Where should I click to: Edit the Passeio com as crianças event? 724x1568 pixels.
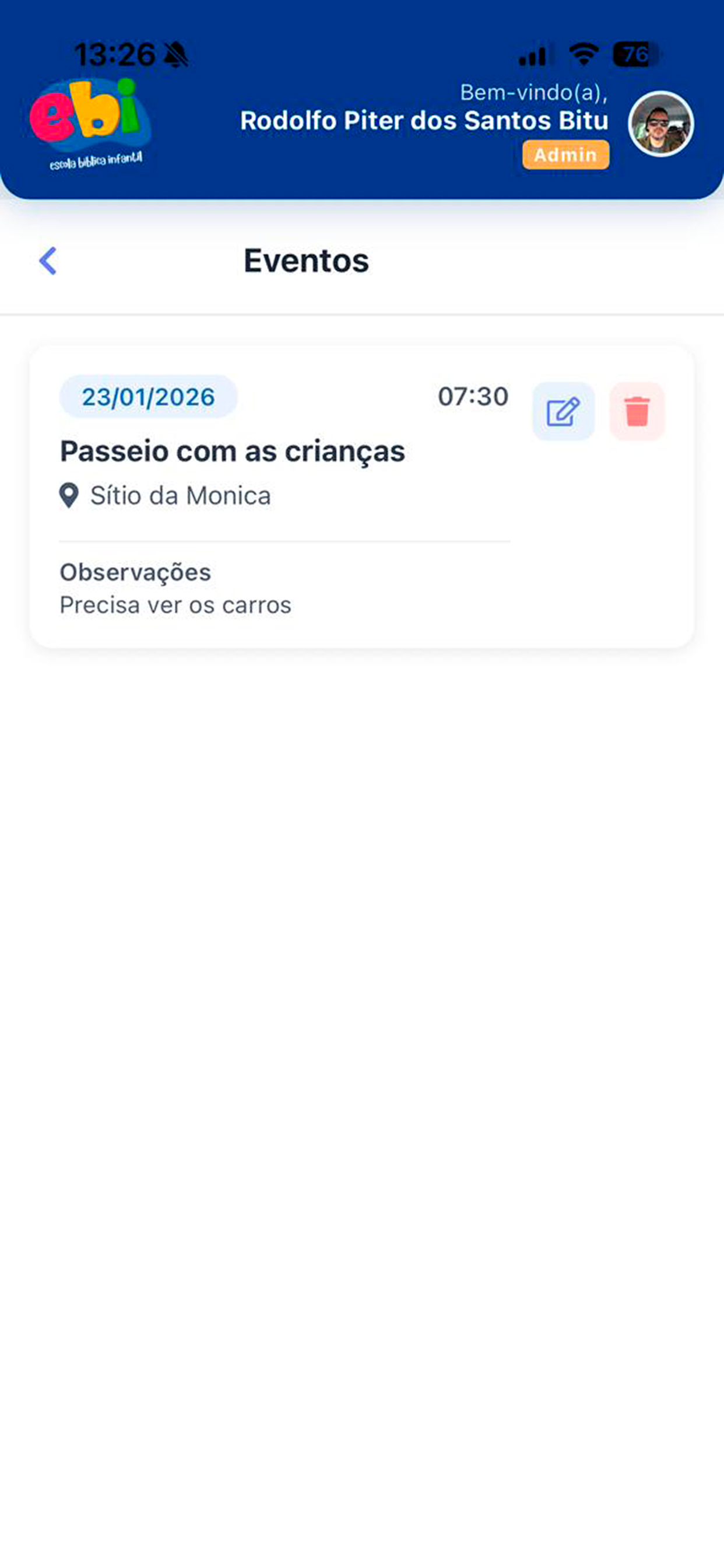click(x=563, y=411)
